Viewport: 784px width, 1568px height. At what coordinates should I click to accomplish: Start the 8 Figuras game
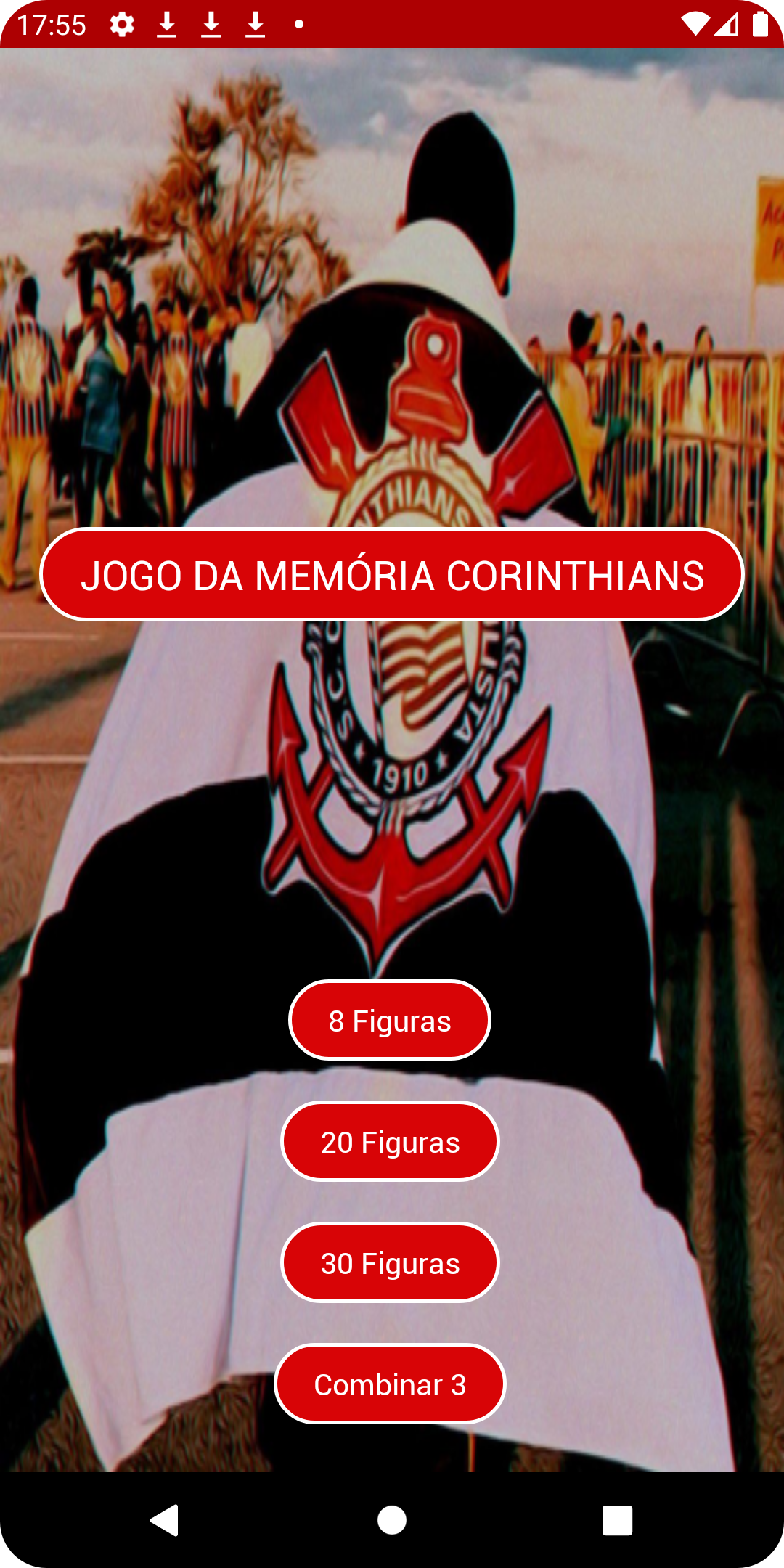[390, 1021]
